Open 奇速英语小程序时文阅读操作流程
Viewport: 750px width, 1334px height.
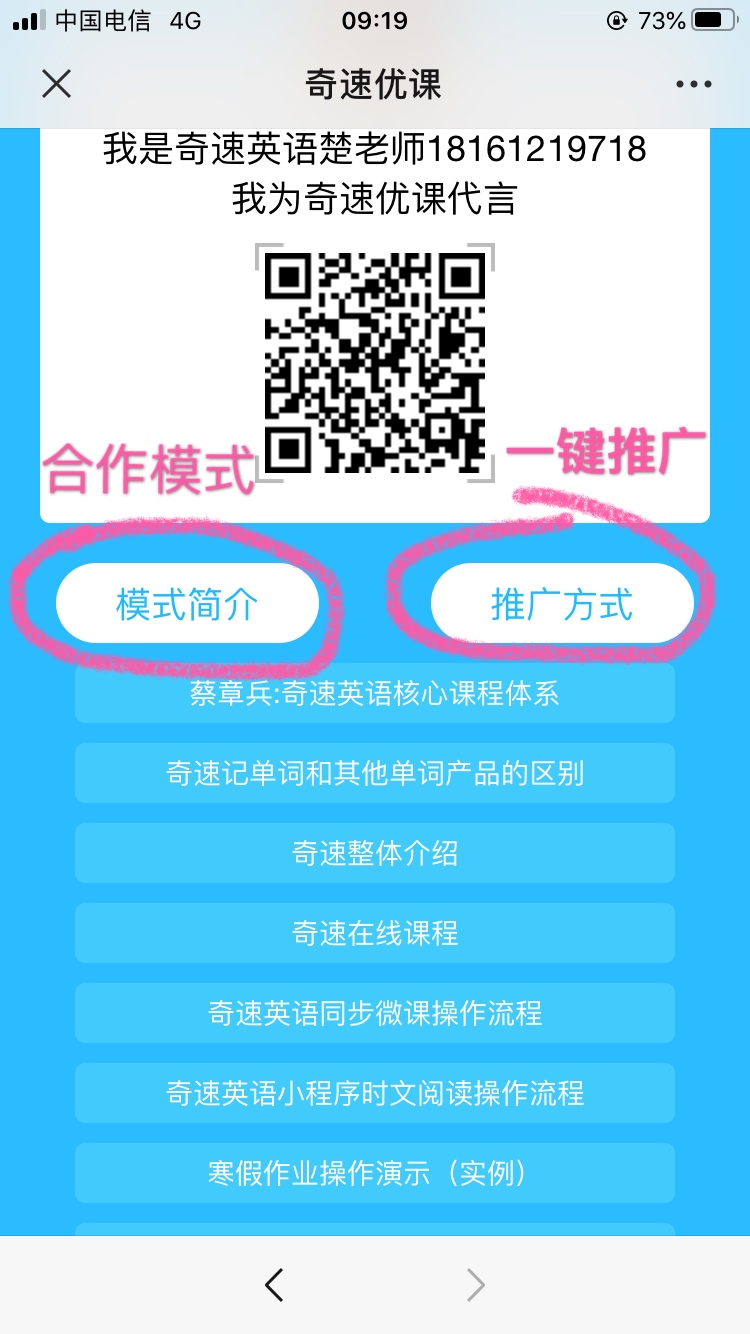[375, 1093]
